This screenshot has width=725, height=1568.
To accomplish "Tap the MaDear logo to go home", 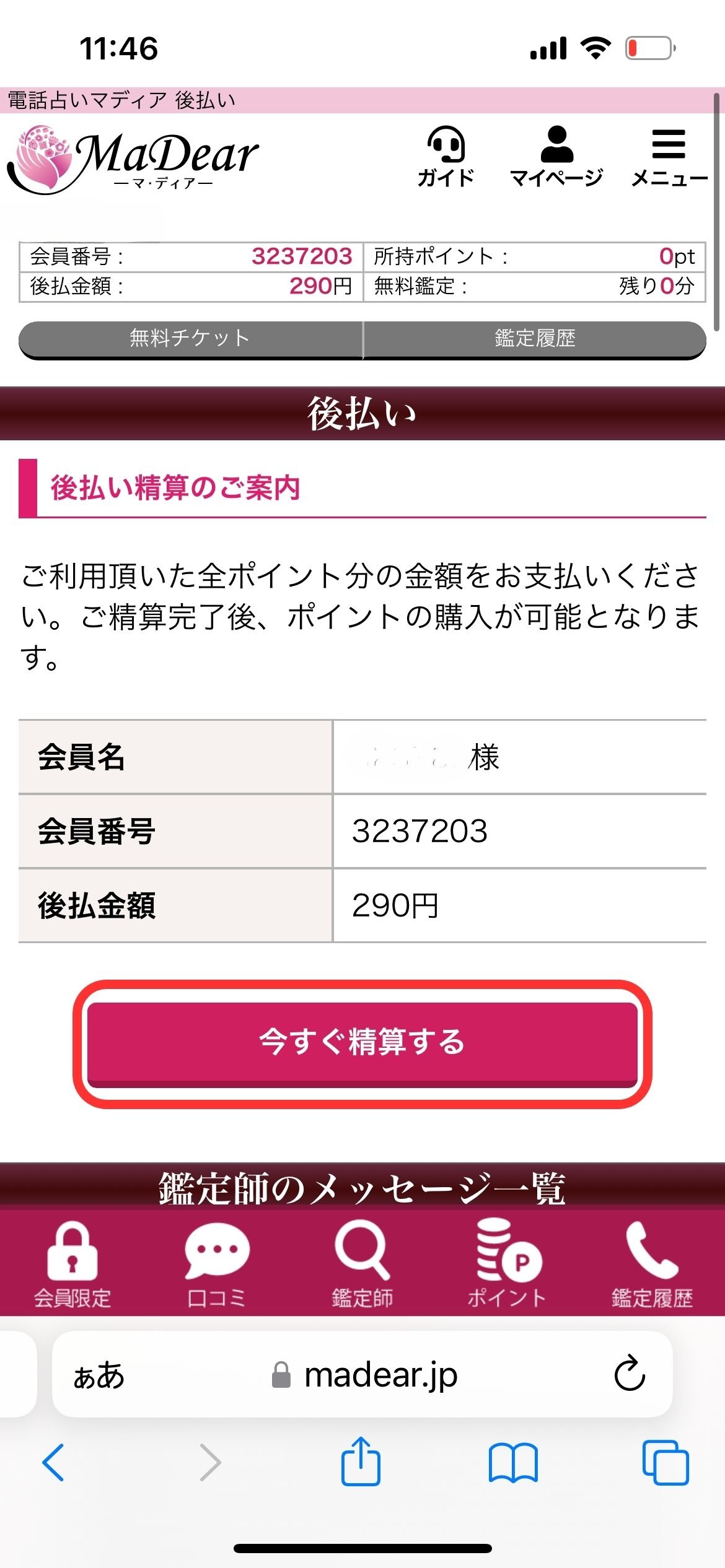I will point(133,158).
